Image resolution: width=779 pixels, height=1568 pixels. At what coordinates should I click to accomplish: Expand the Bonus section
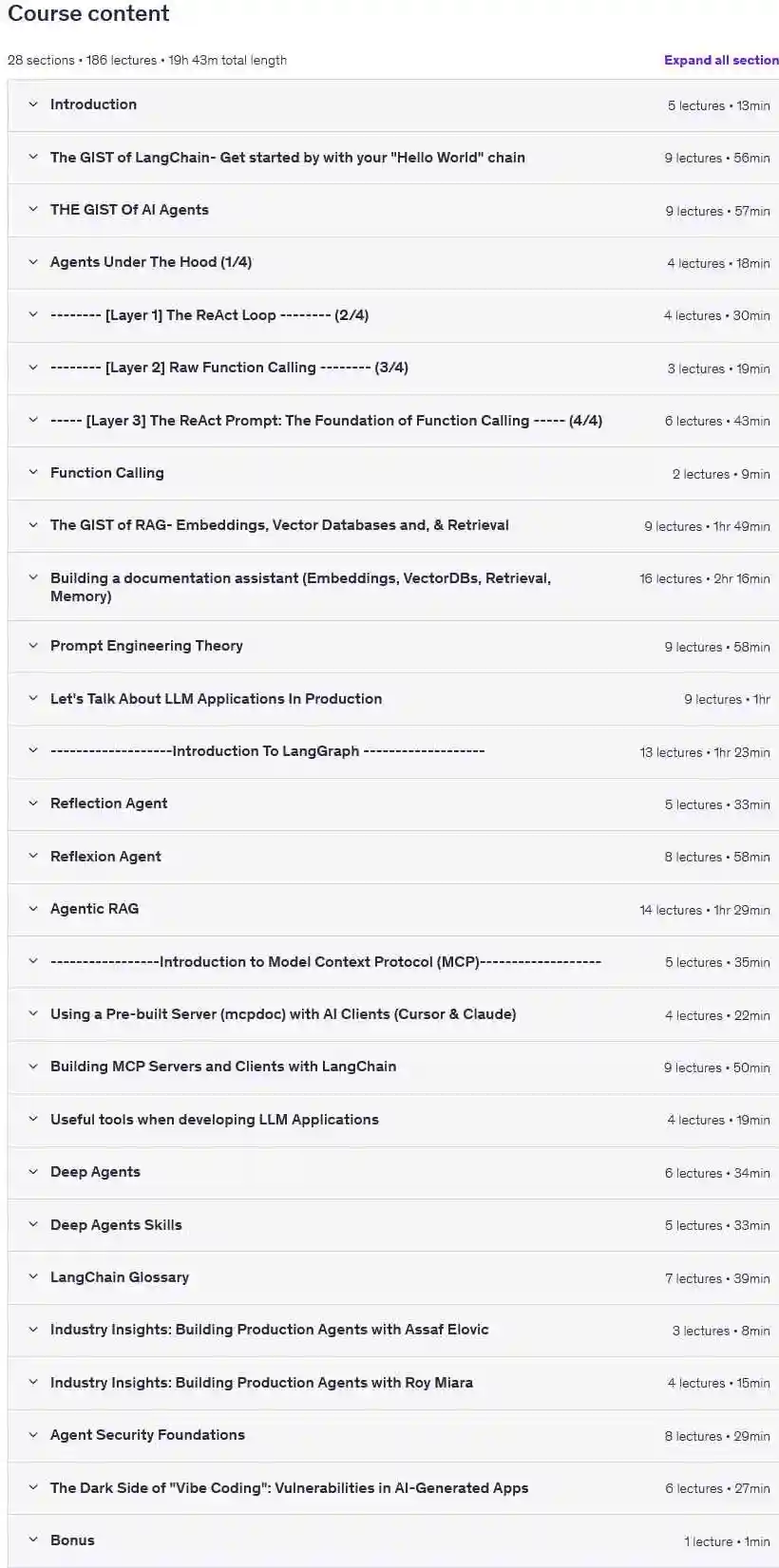pos(393,1540)
